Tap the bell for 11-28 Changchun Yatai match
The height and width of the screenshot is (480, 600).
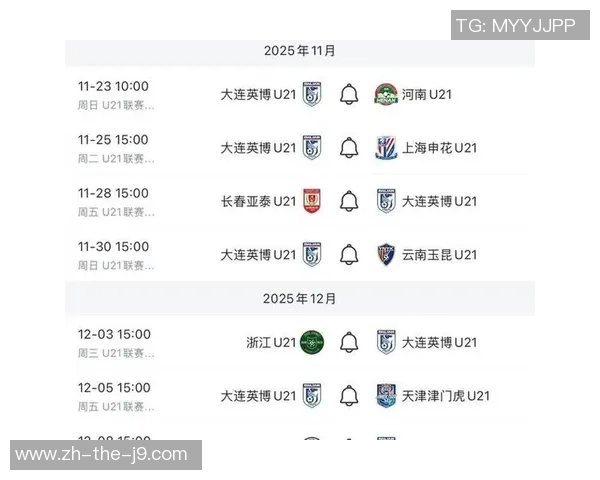click(348, 201)
